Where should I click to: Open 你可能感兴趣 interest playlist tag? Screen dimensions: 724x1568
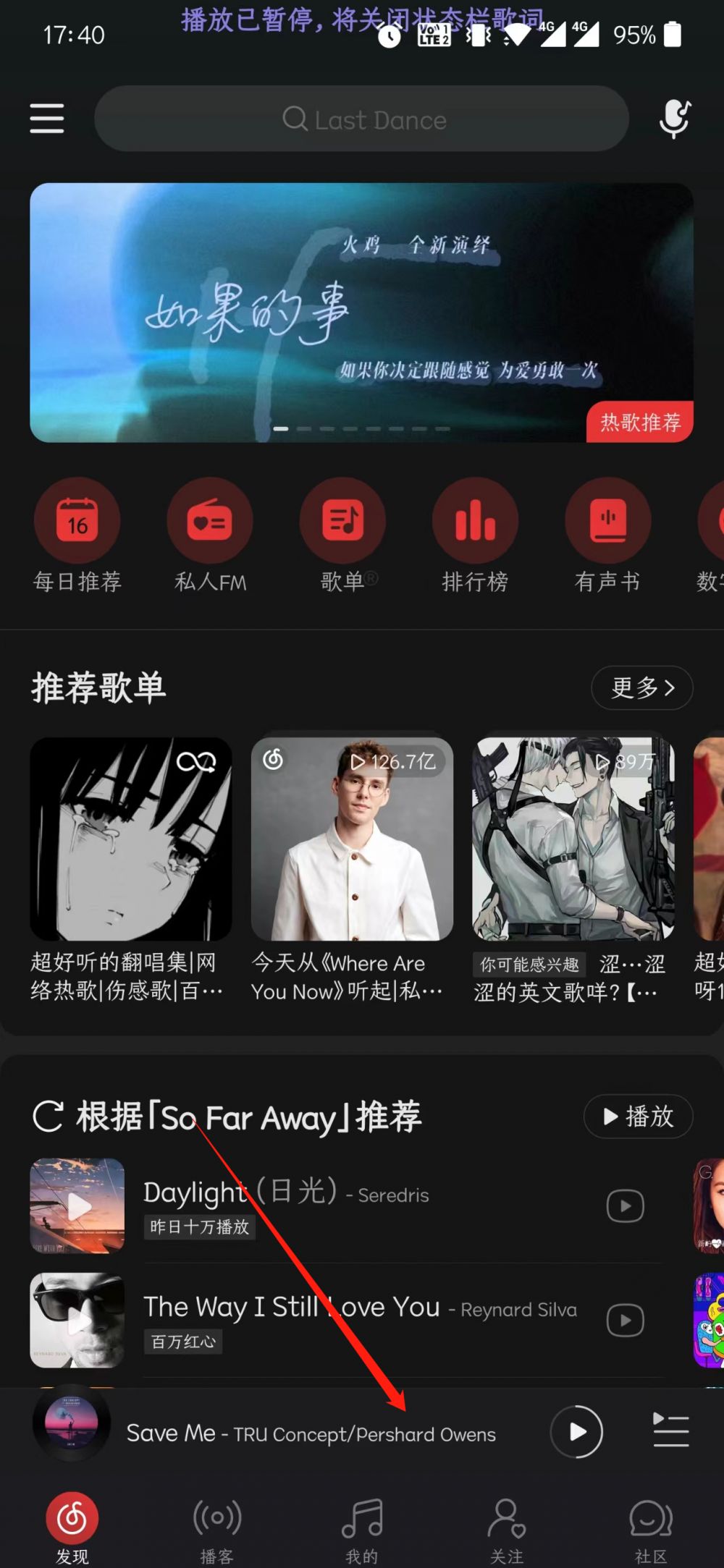click(x=528, y=965)
